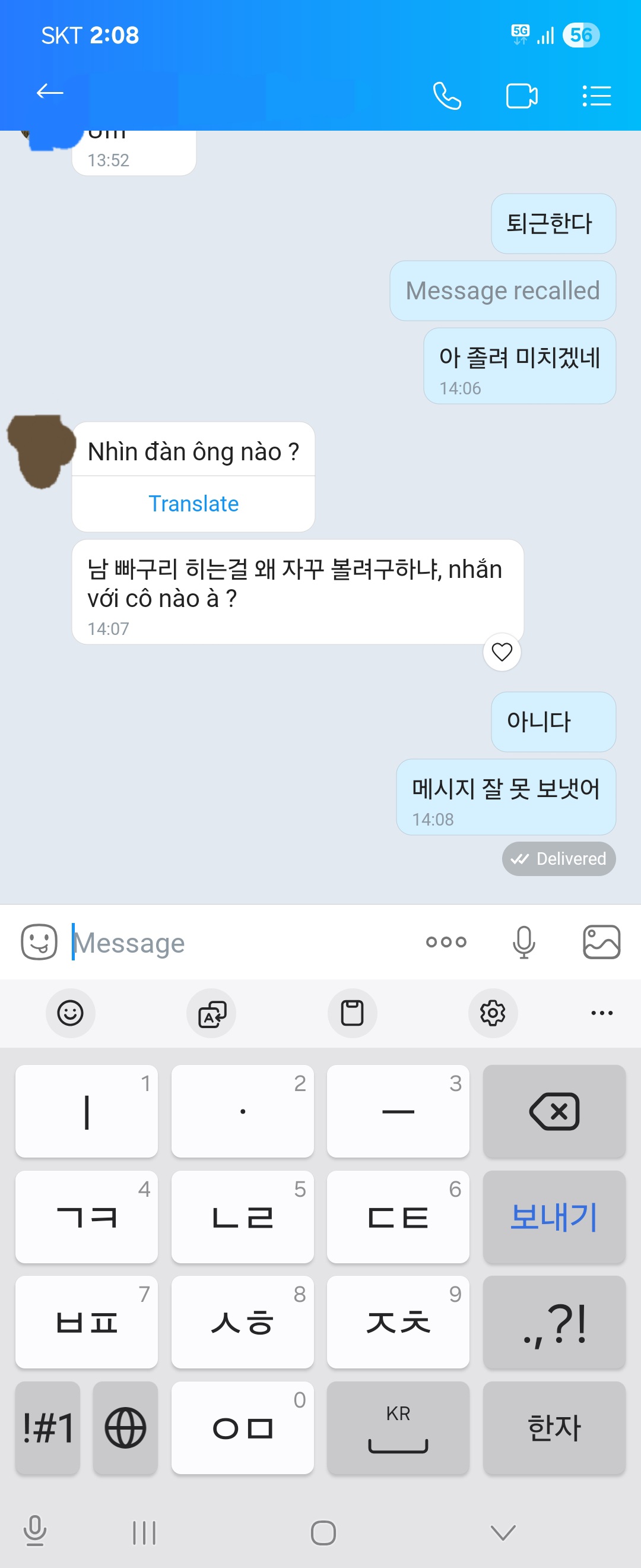This screenshot has width=641, height=1568.
Task: Open the keyboard emoji panel
Action: [x=71, y=1013]
